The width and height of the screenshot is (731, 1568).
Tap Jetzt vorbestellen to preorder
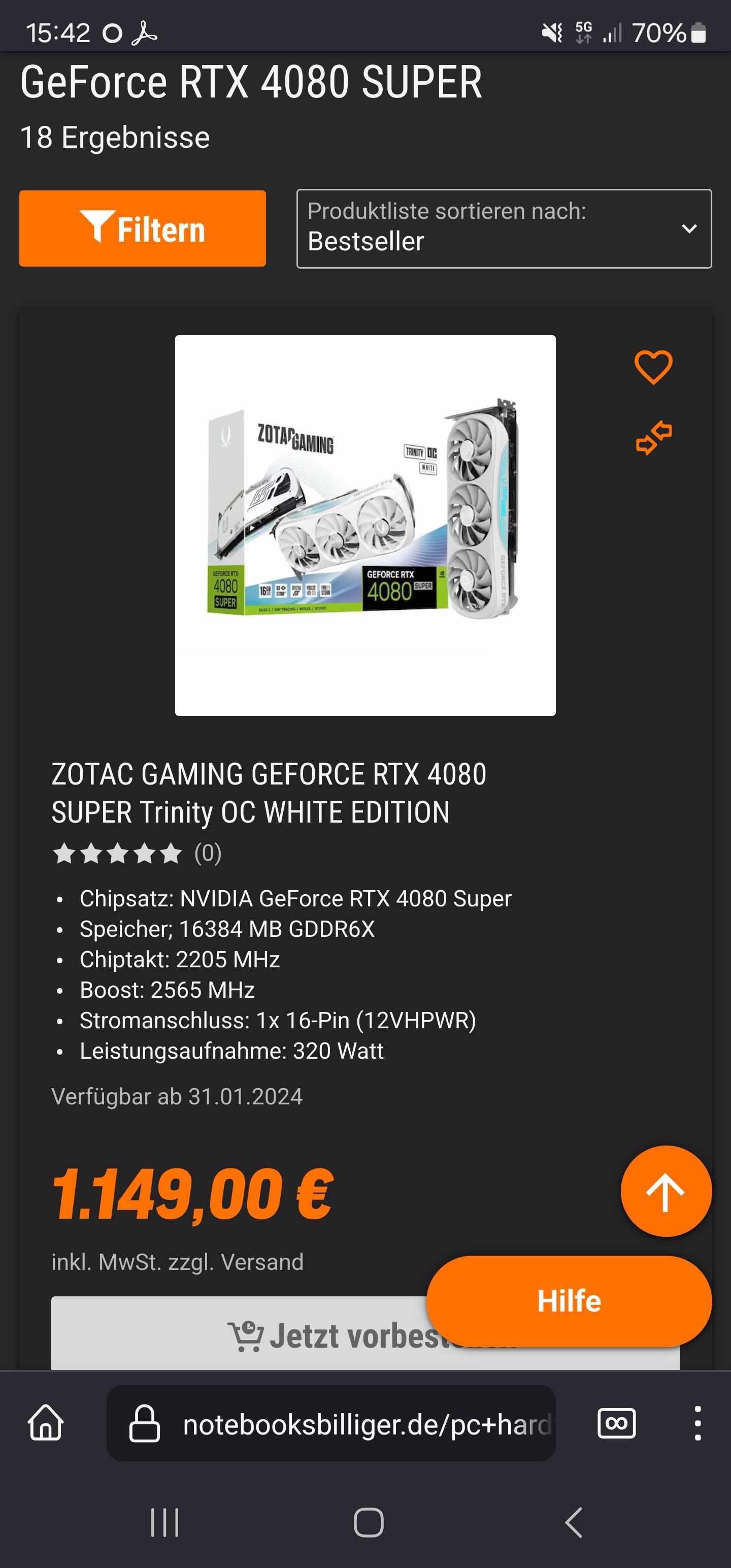click(244, 1335)
